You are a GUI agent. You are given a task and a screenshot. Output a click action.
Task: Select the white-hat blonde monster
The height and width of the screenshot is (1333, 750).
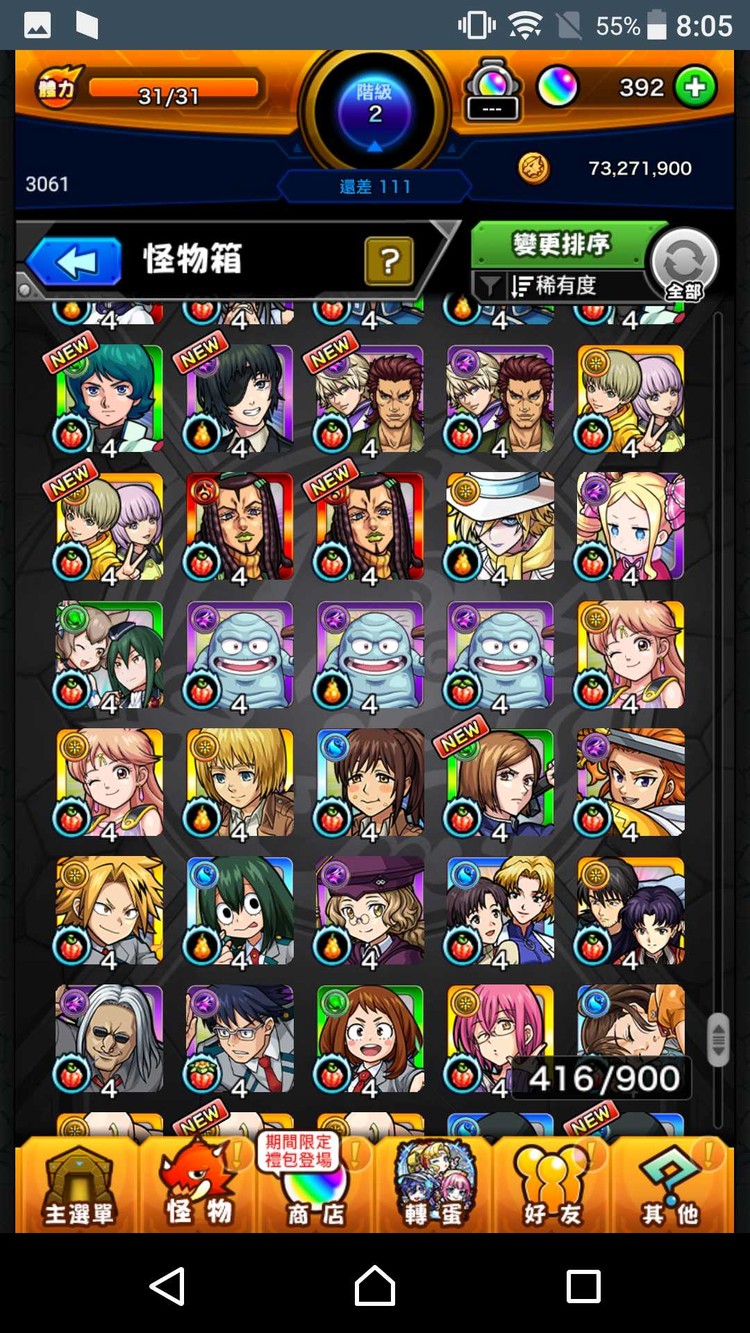click(x=500, y=526)
